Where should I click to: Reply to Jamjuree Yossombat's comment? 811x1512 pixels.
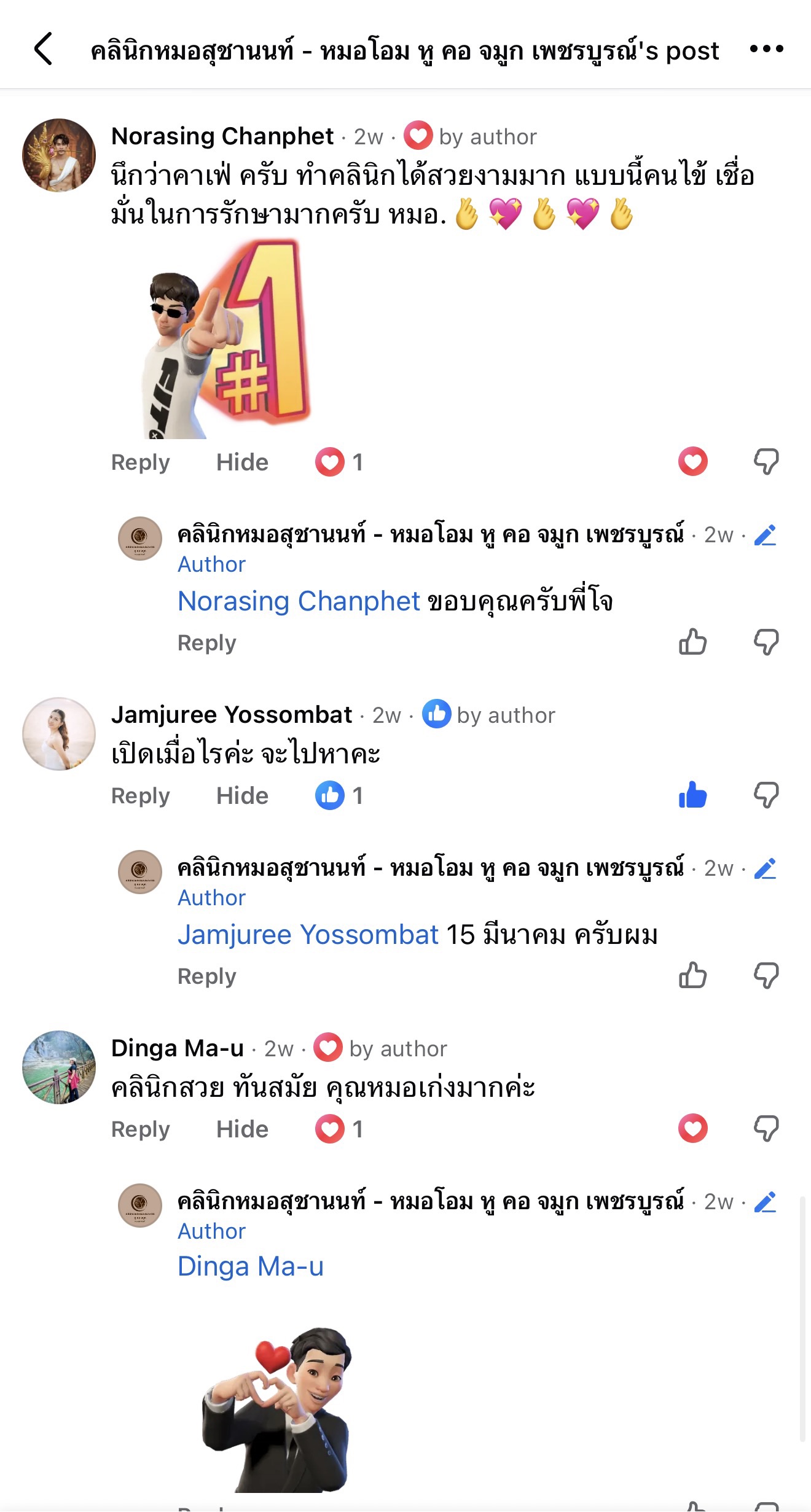pos(140,796)
